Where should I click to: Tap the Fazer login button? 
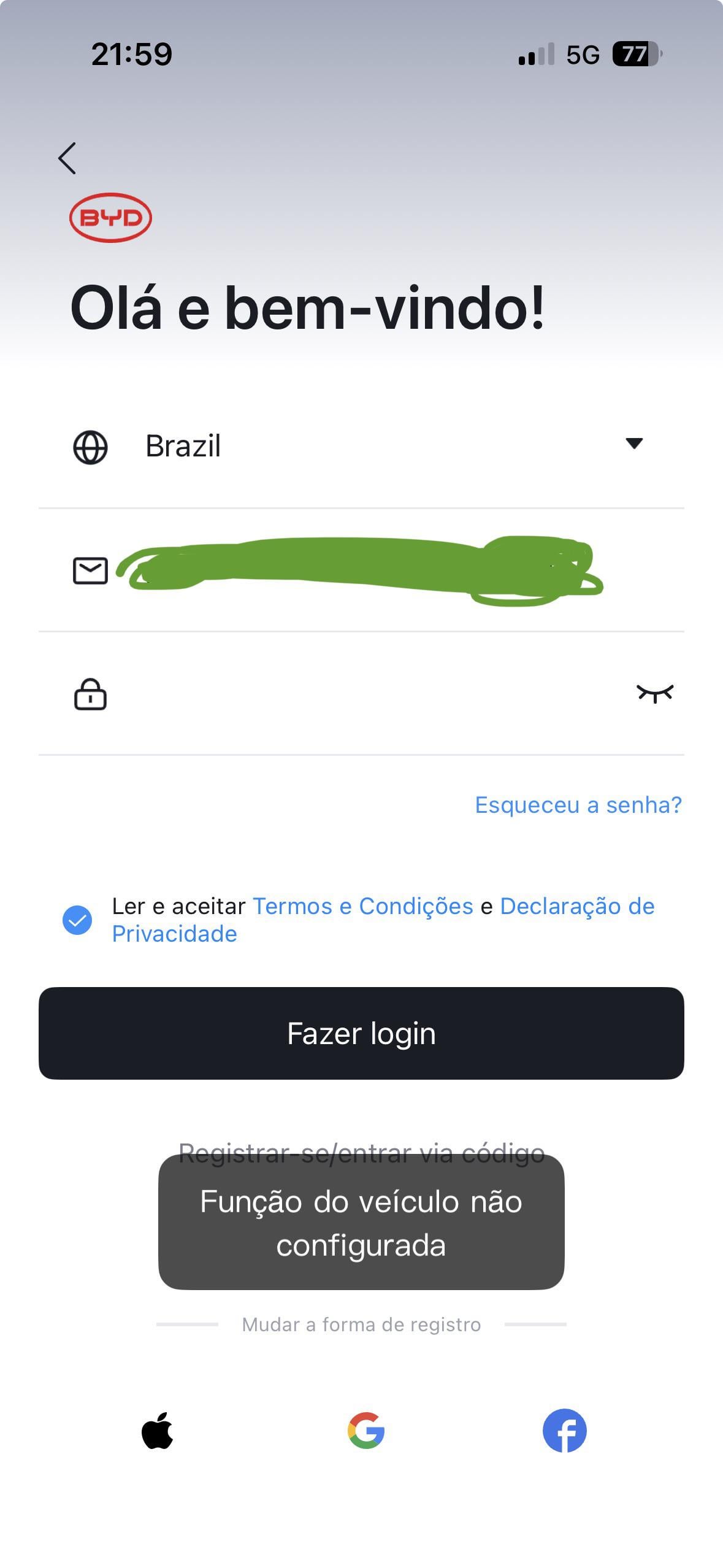(361, 1033)
